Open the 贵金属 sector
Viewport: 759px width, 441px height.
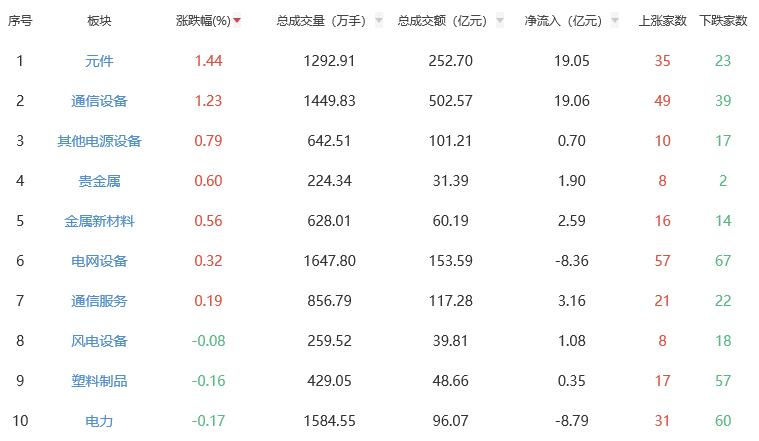(99, 181)
